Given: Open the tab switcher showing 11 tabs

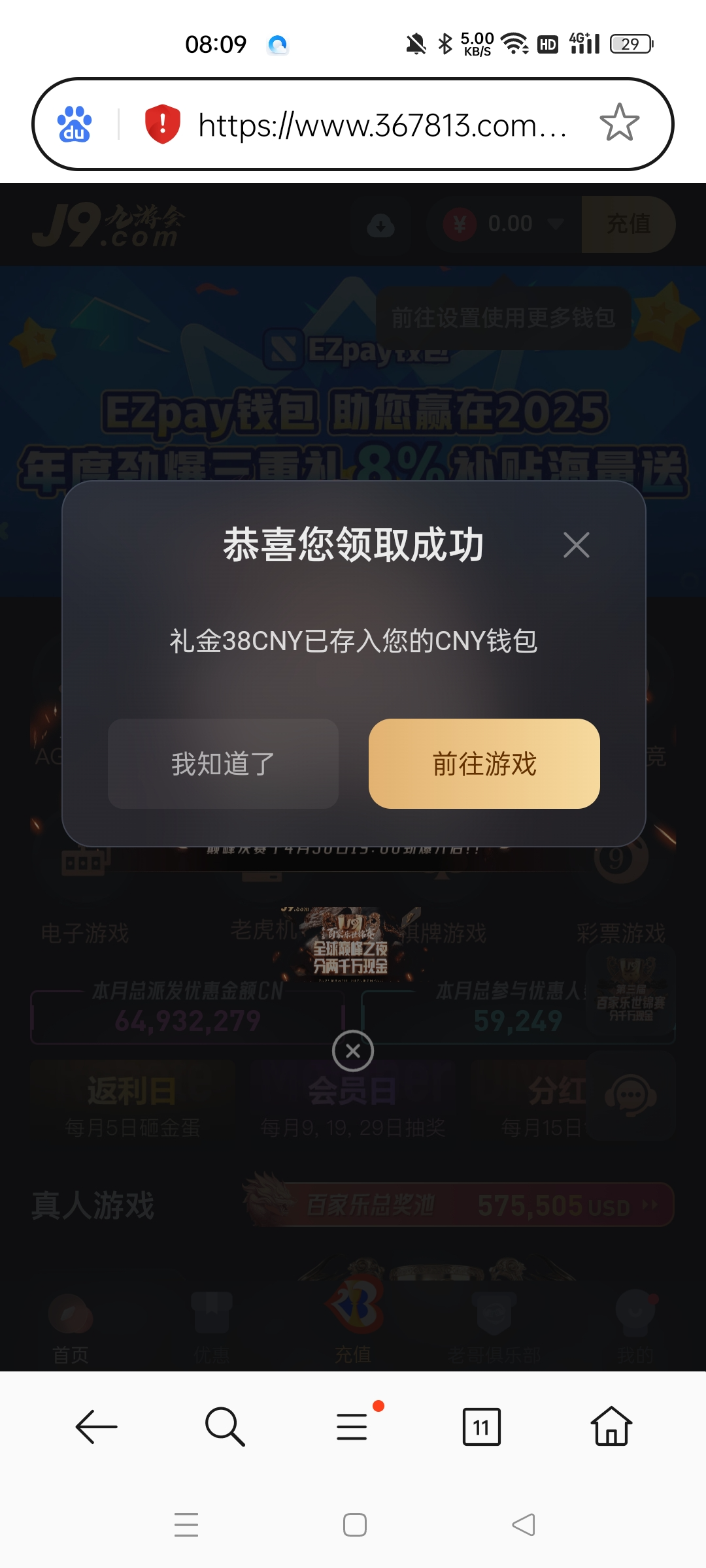Looking at the screenshot, I should (481, 1426).
